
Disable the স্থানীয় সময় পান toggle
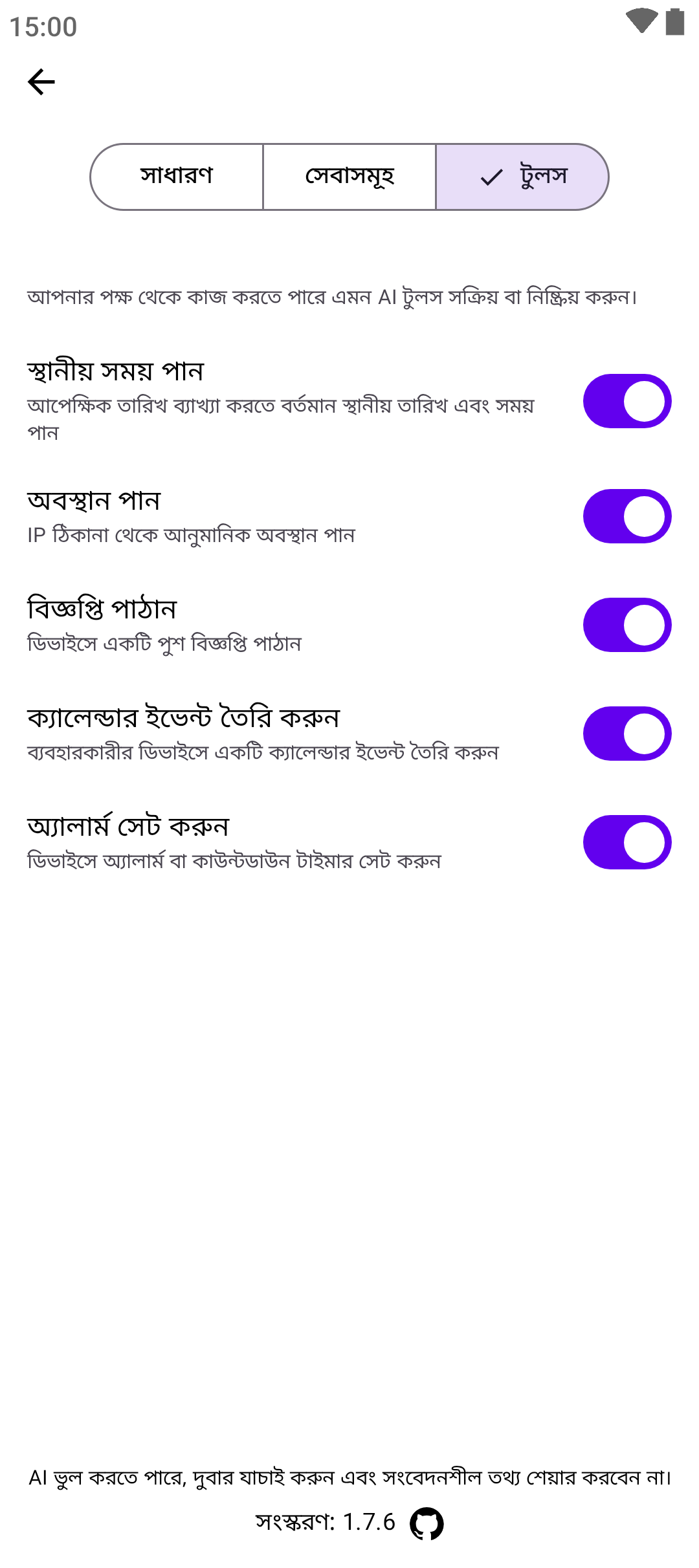click(x=627, y=401)
